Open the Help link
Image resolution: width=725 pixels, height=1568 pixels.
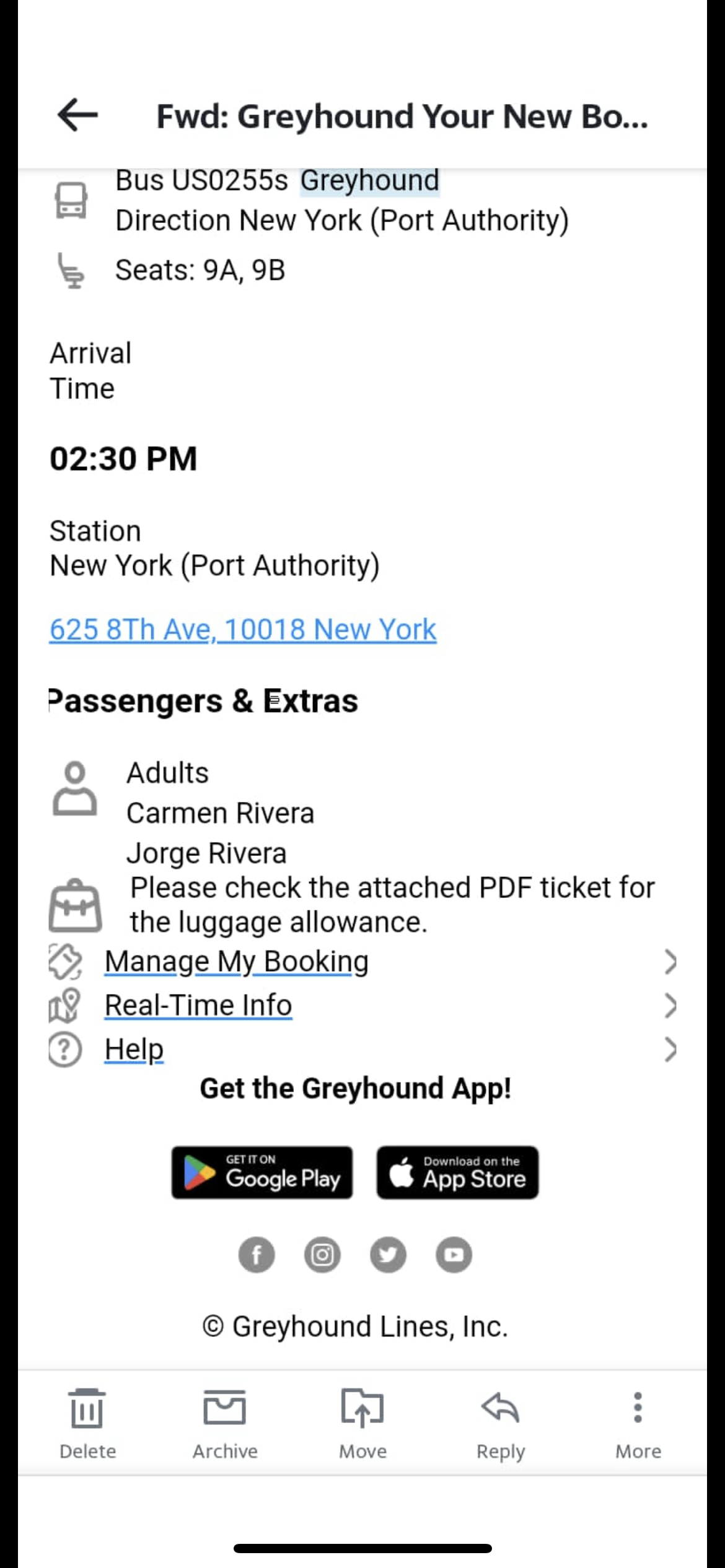(x=134, y=1050)
